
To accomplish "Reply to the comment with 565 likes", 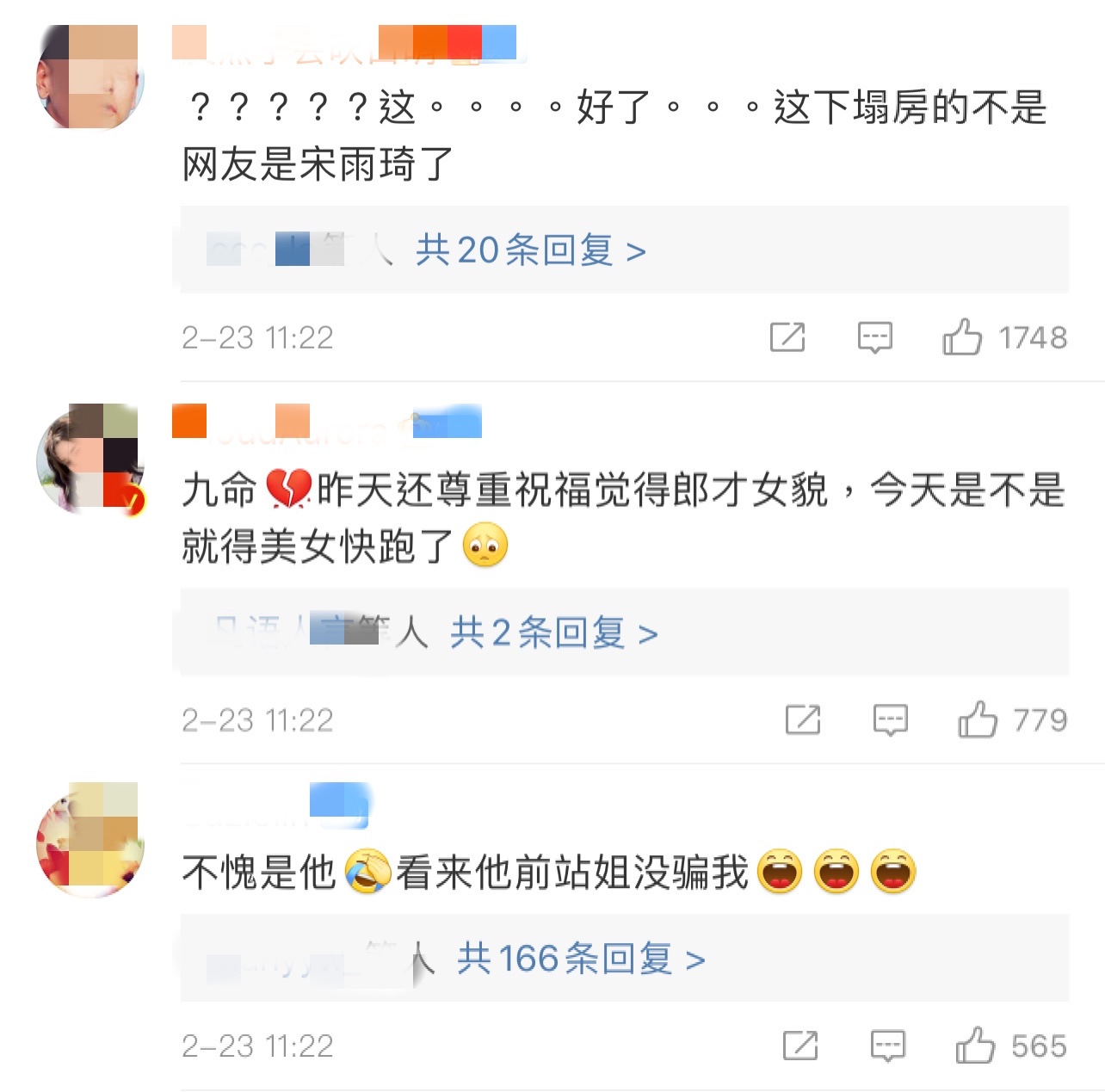I will (x=887, y=1046).
